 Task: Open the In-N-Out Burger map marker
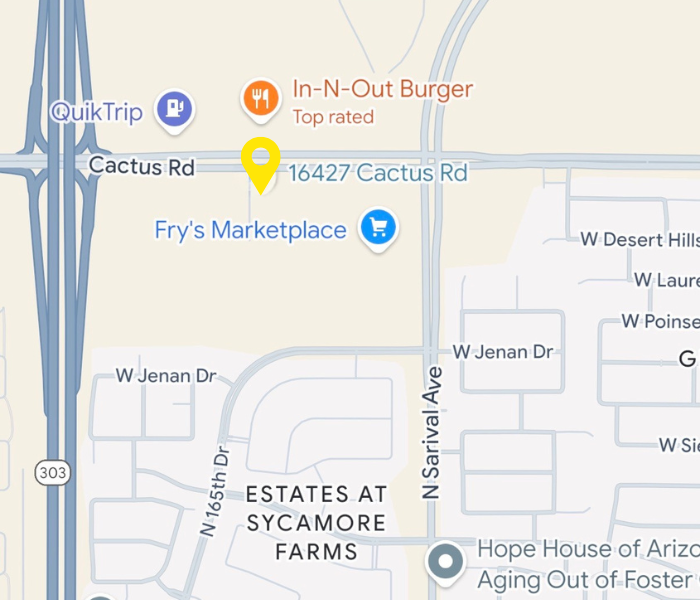(261, 98)
